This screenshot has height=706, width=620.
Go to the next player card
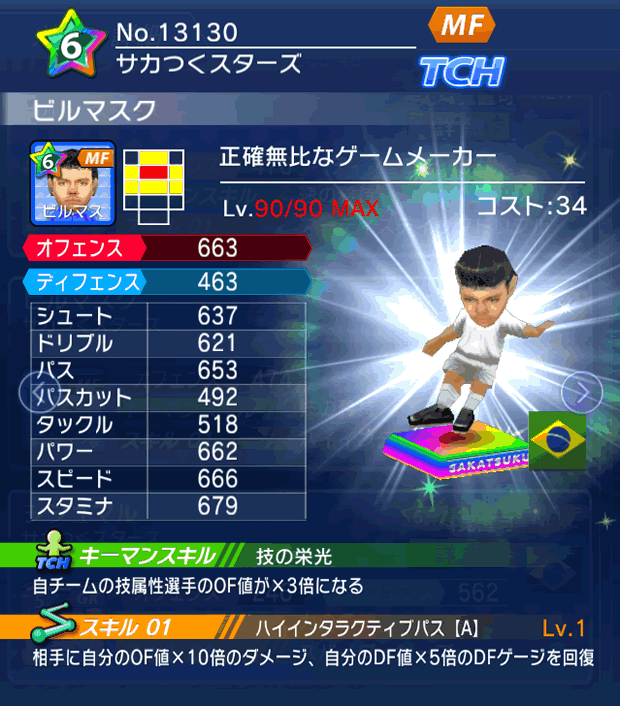point(581,391)
